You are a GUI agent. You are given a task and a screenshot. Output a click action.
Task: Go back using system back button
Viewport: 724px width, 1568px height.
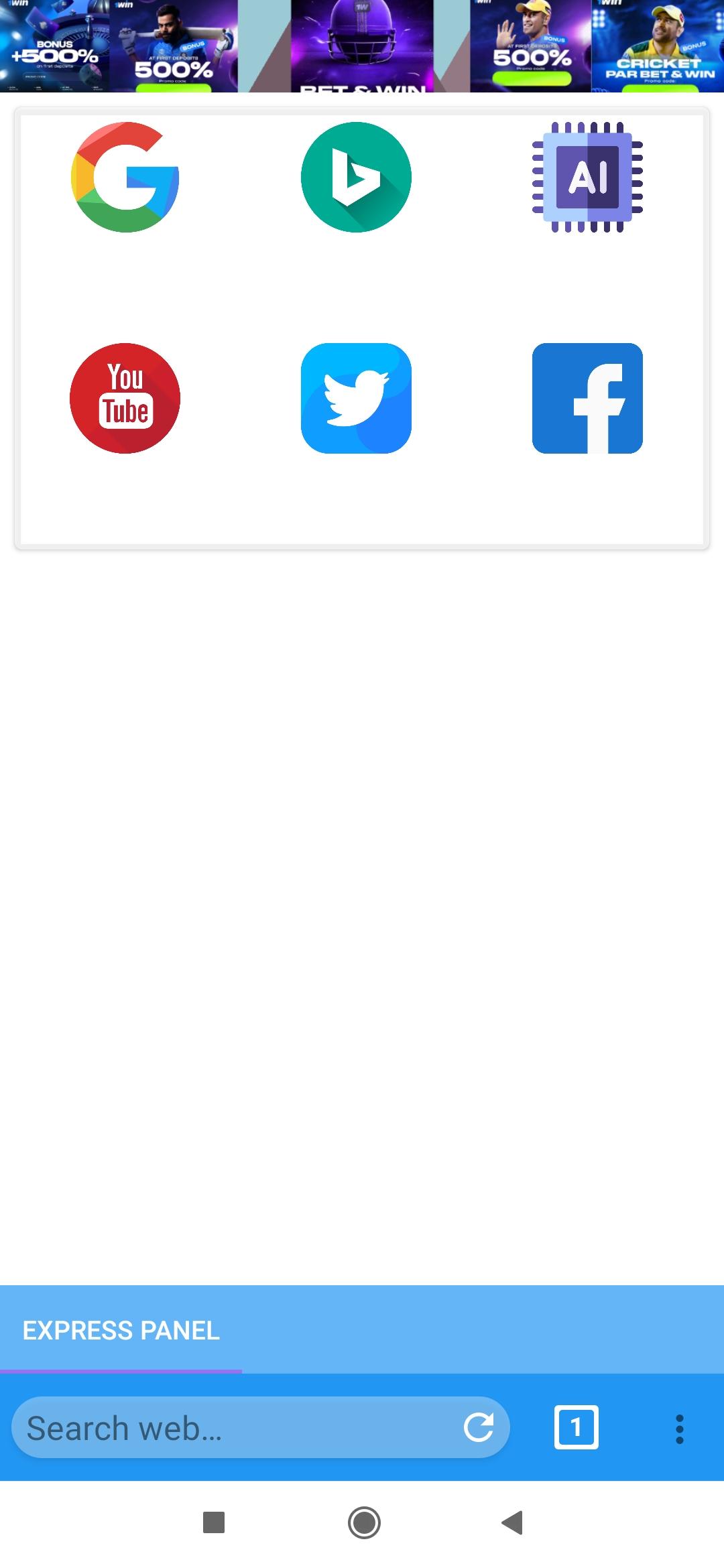512,1522
